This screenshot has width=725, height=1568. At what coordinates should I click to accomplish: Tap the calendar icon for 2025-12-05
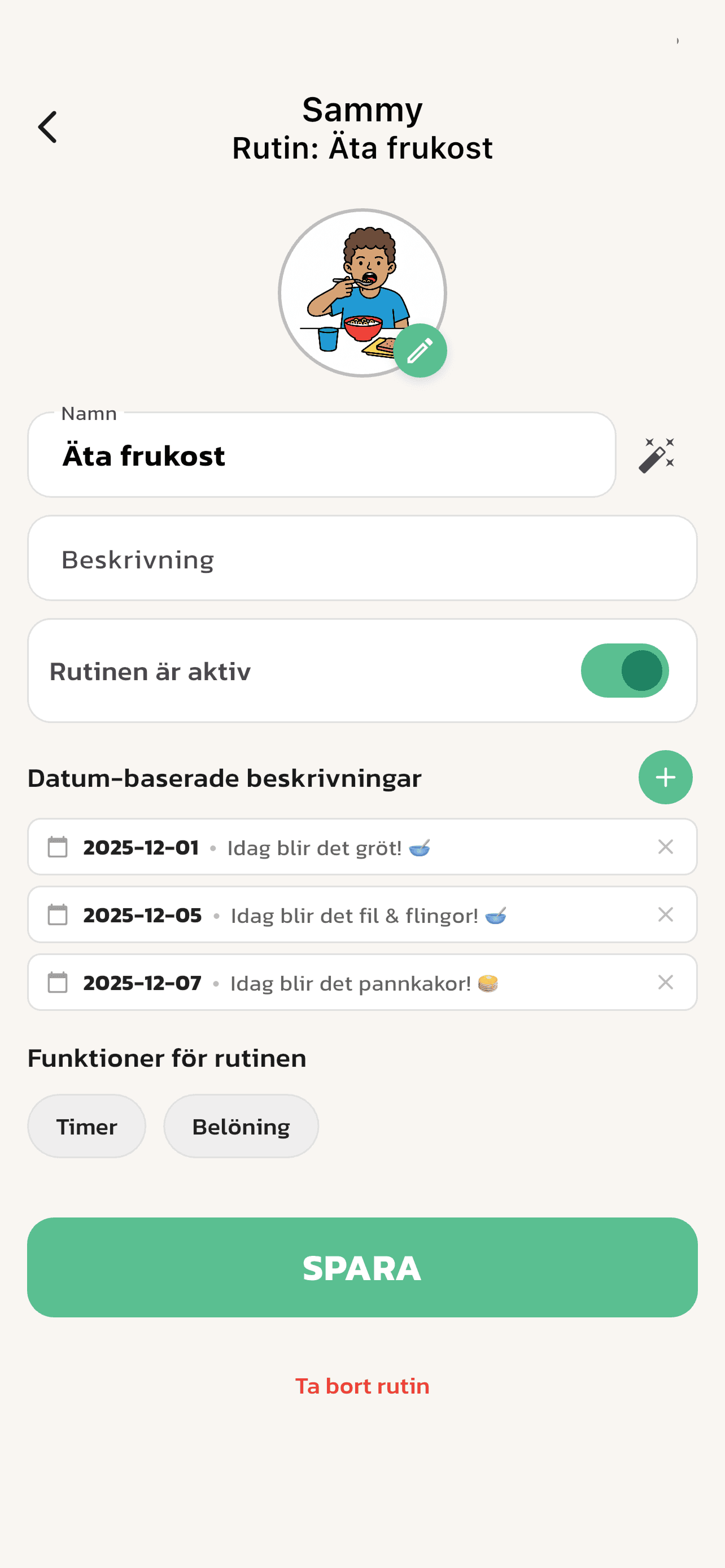tap(58, 915)
